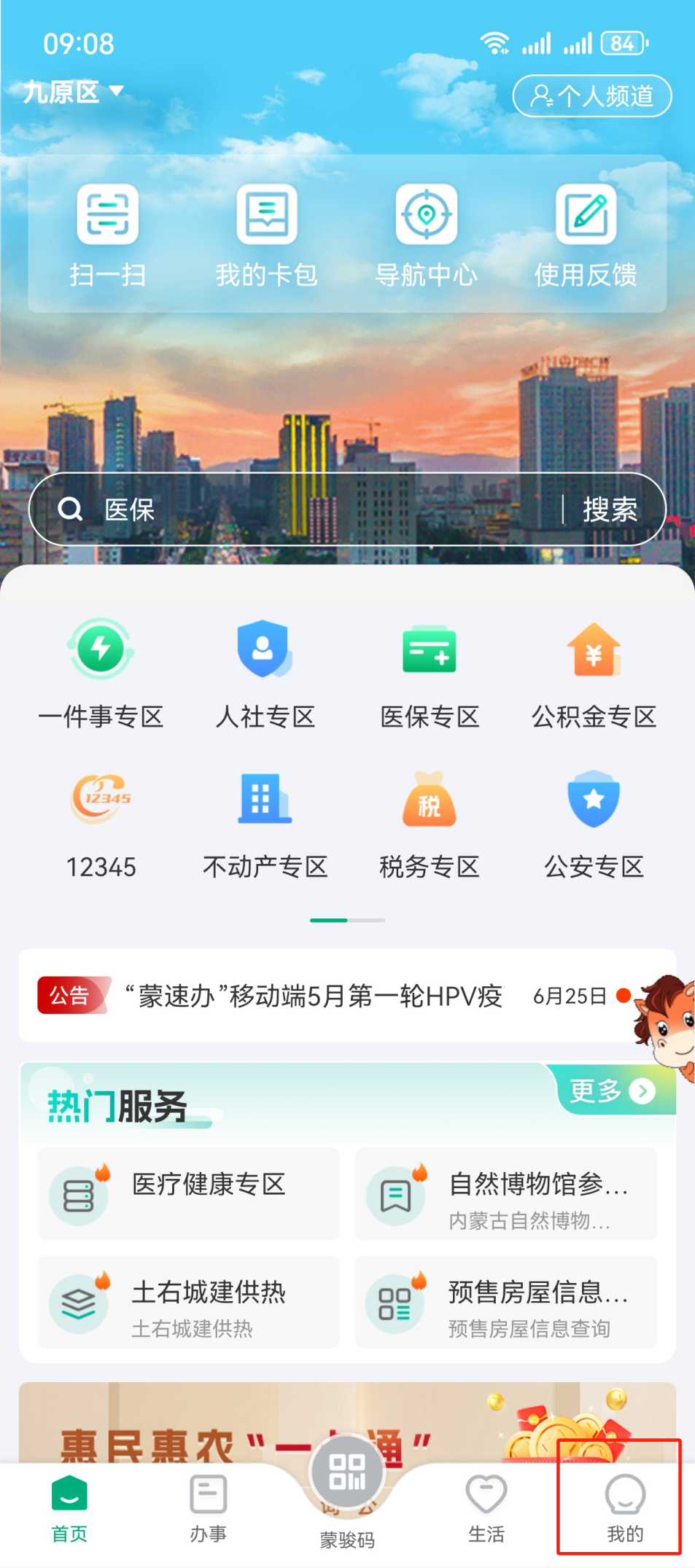Read the HPV vaccine announcement
695x1568 pixels.
tap(314, 996)
